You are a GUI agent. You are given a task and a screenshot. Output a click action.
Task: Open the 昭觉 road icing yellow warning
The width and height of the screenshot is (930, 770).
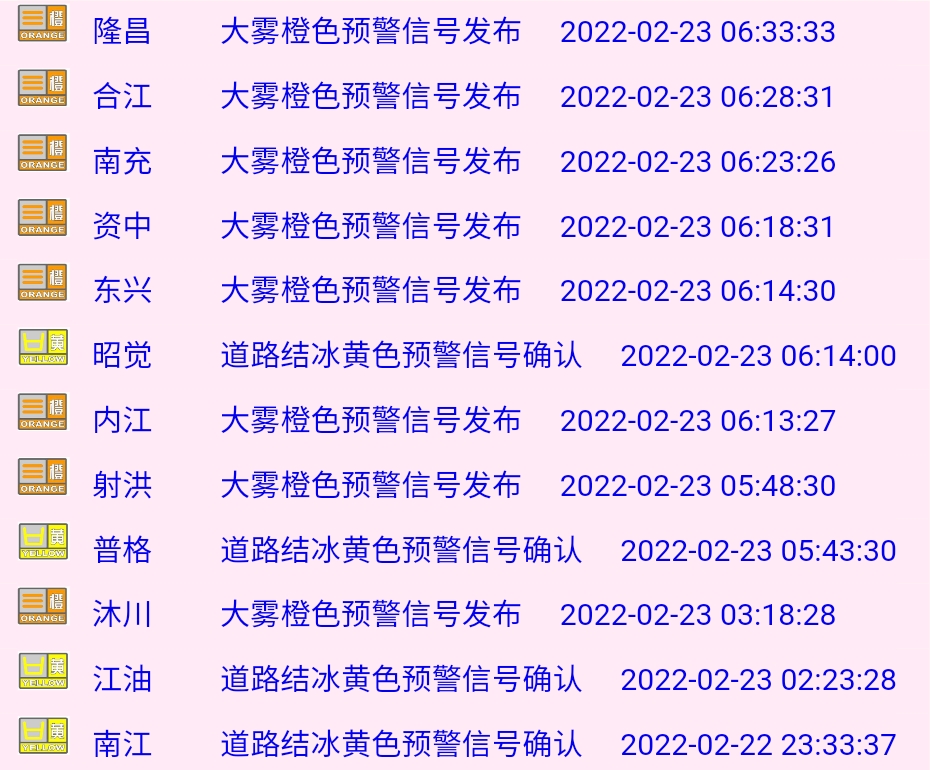(400, 356)
